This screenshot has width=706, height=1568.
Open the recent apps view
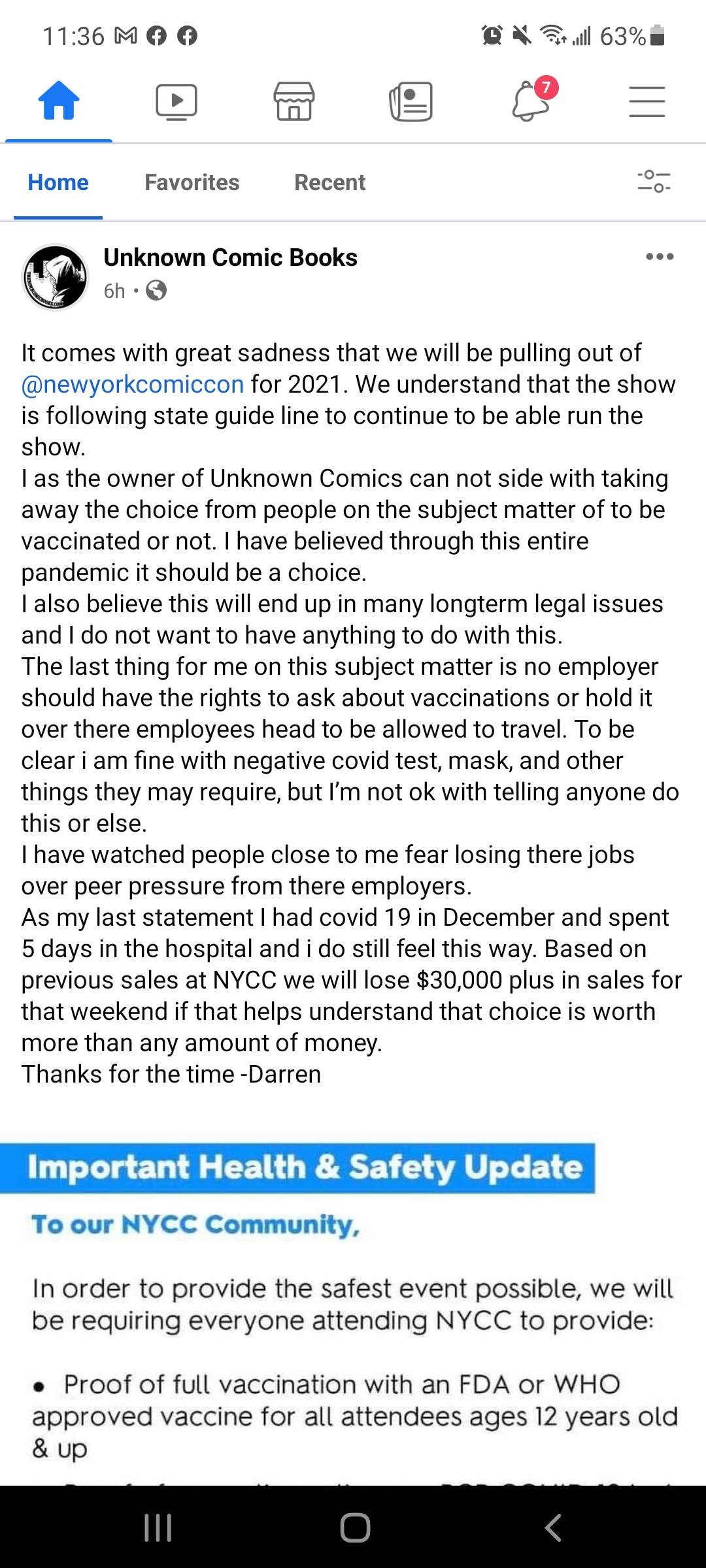pyautogui.click(x=158, y=1527)
